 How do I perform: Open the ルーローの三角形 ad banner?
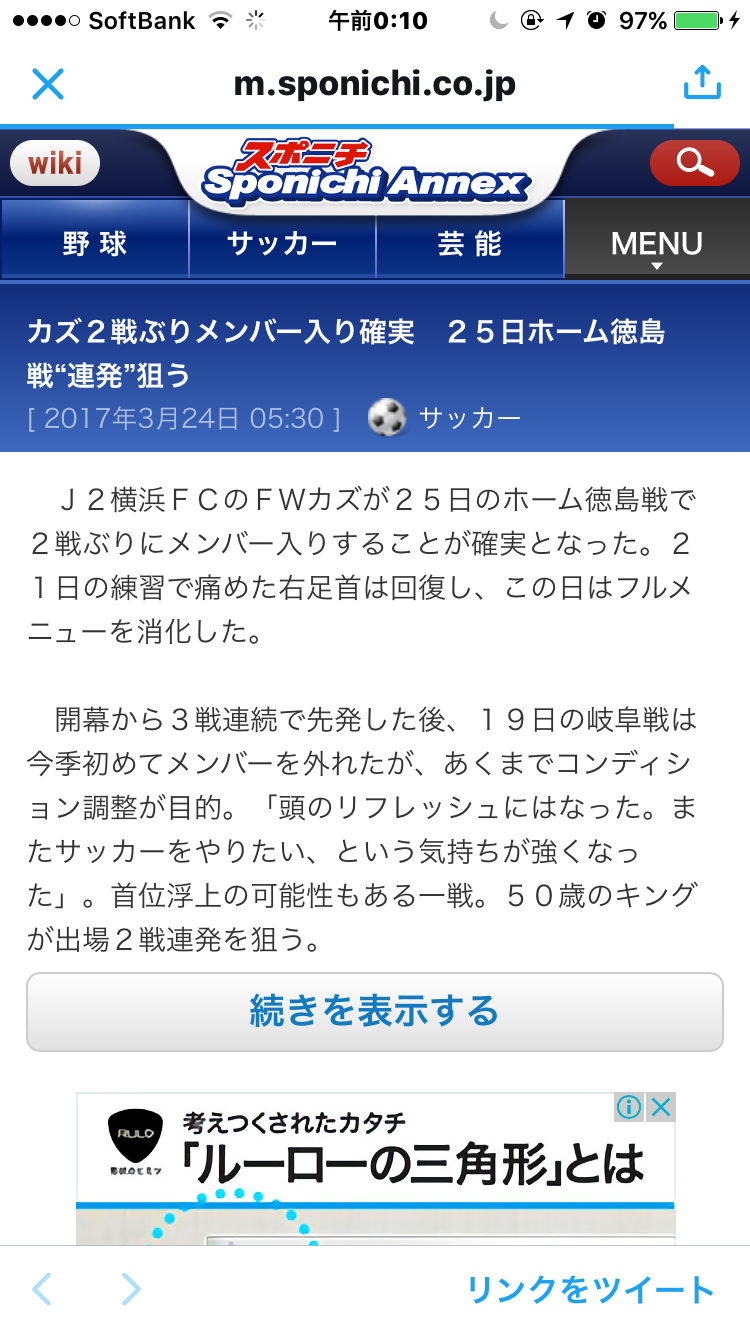(x=375, y=1169)
